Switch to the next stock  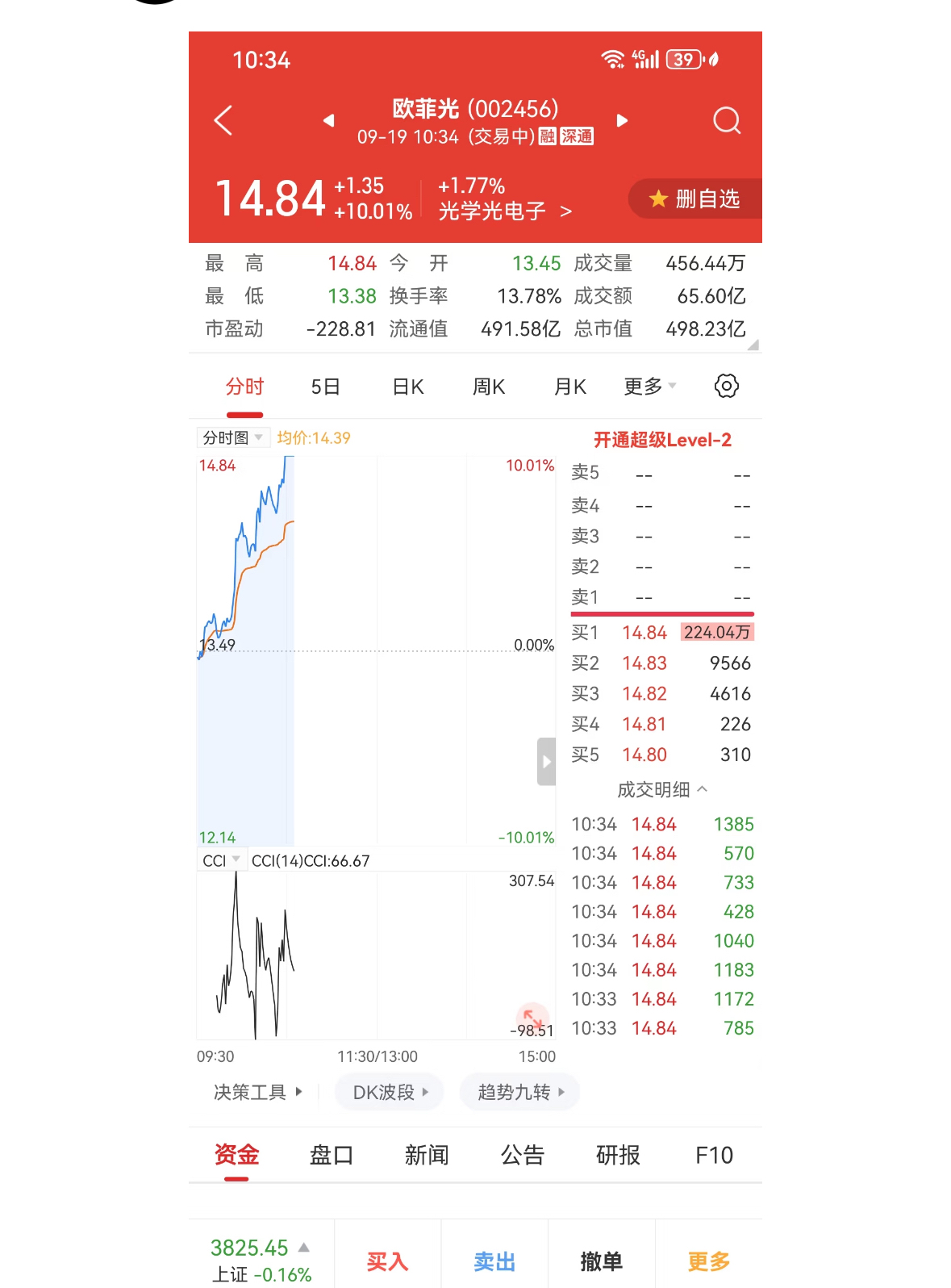click(622, 121)
